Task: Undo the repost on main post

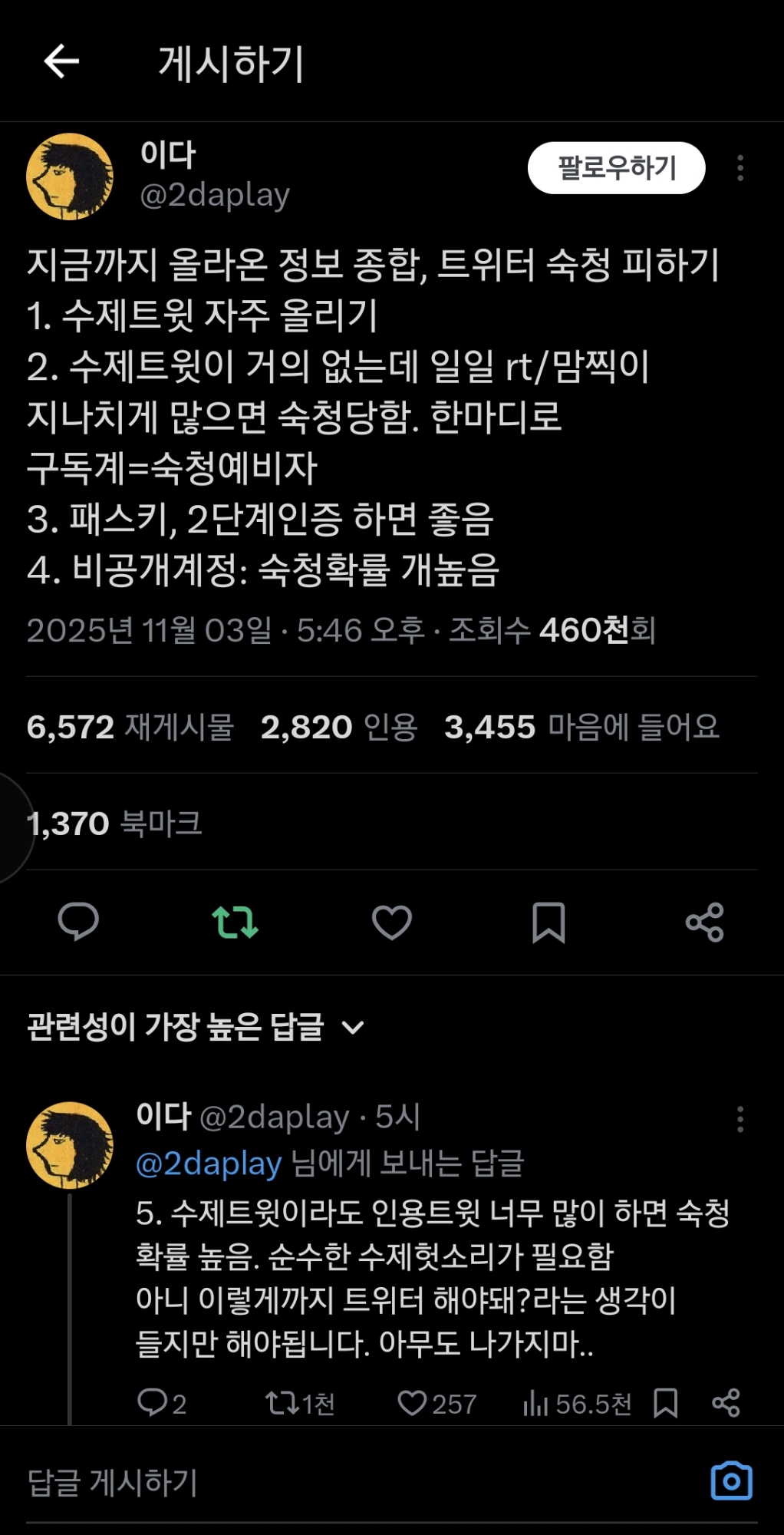Action: point(235,921)
